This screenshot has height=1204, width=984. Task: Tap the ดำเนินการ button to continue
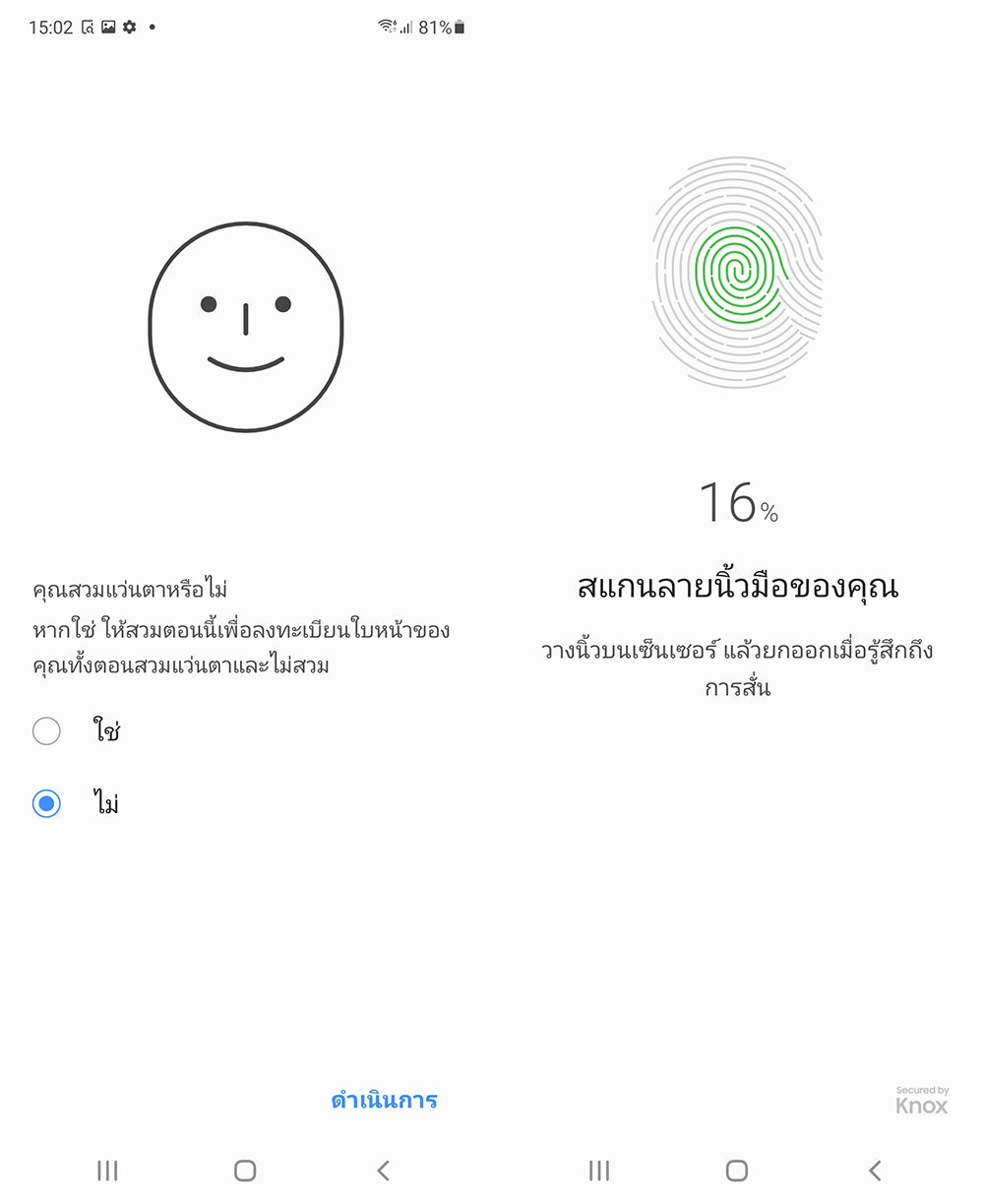pos(384,1101)
